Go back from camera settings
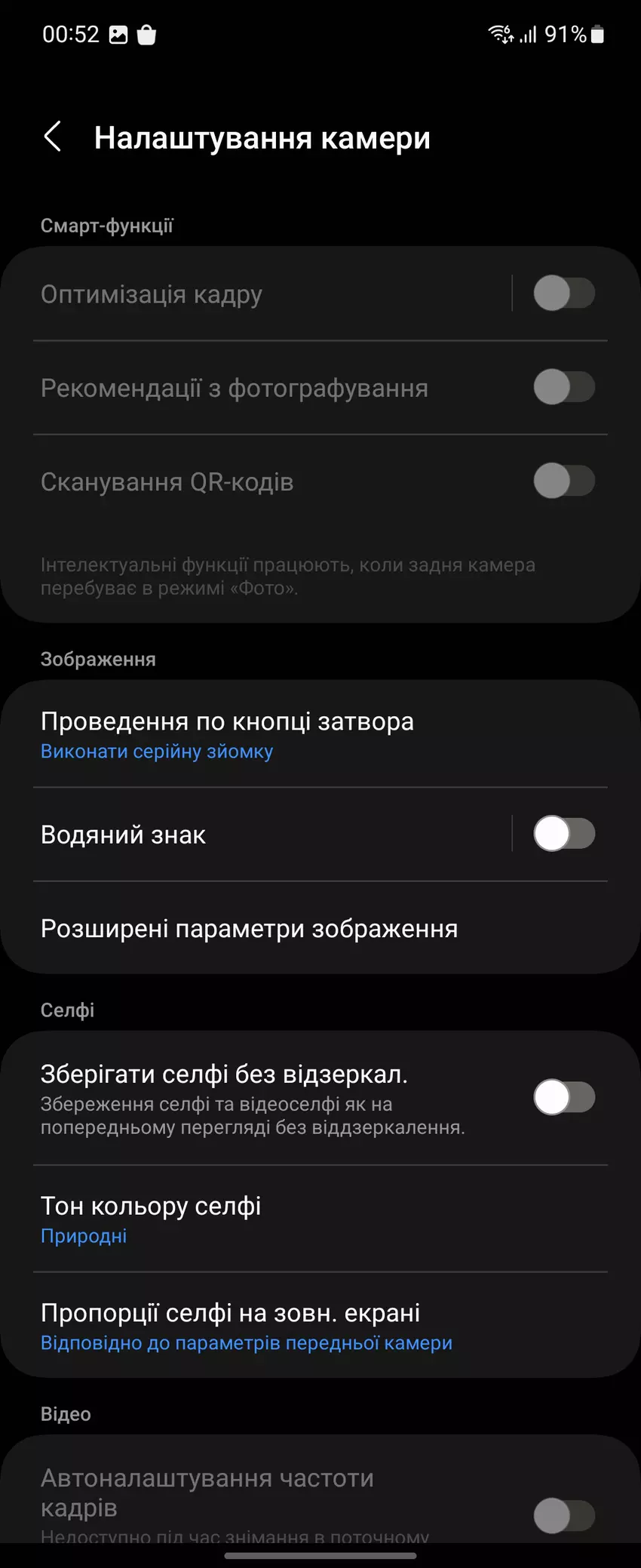Image resolution: width=641 pixels, height=1568 pixels. click(52, 137)
